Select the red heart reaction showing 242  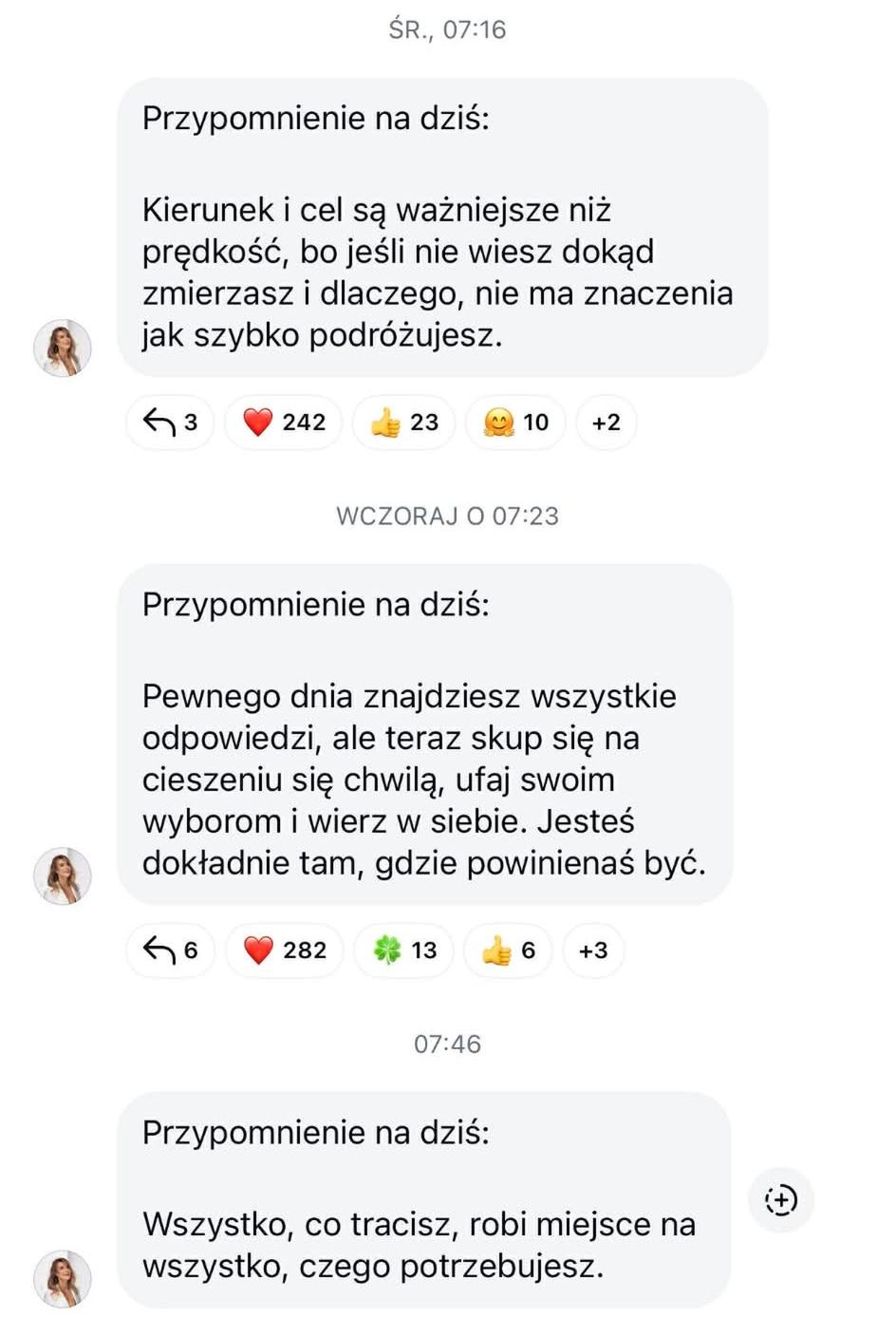[283, 422]
